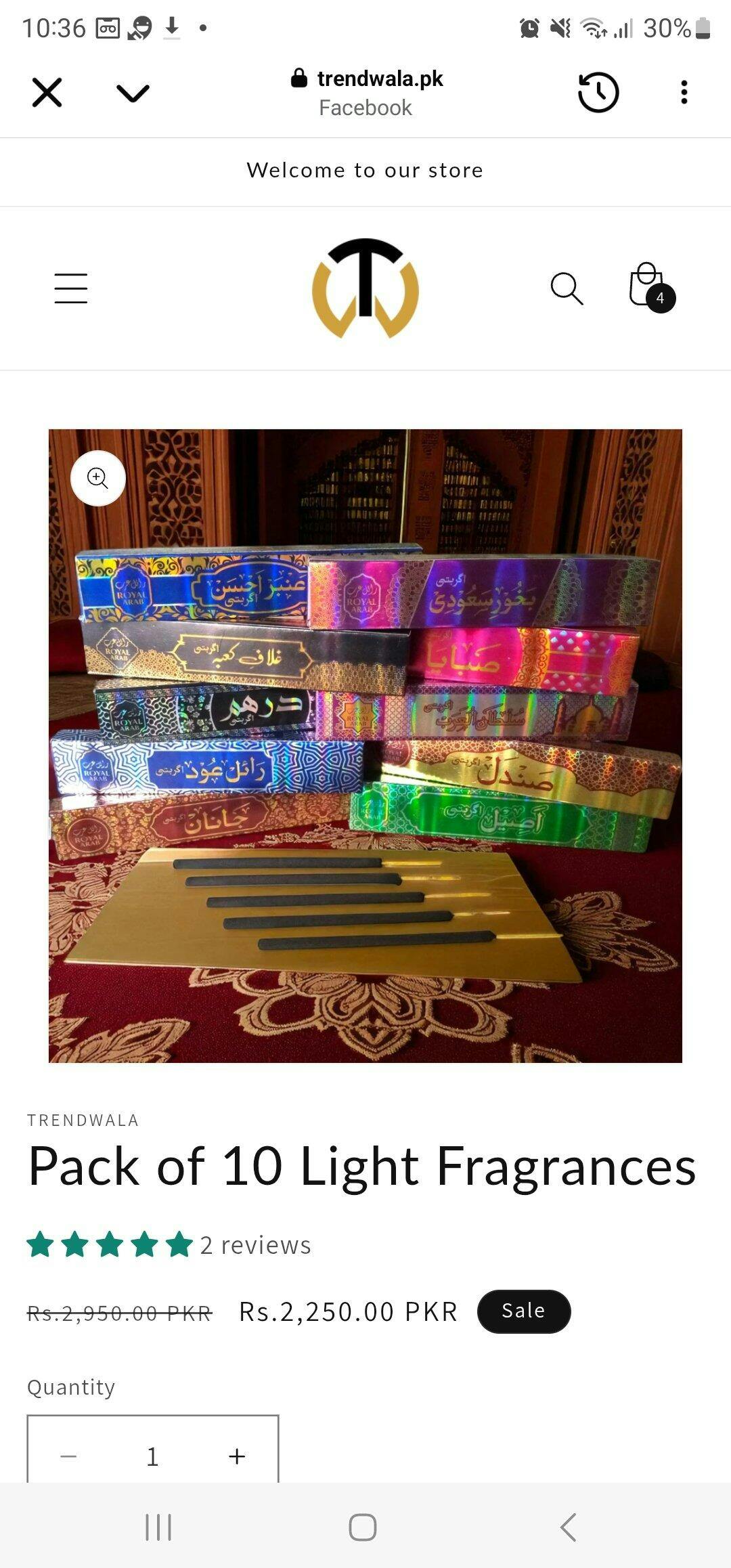Return to the phone's home screen
The width and height of the screenshot is (731, 1568).
point(363,1527)
